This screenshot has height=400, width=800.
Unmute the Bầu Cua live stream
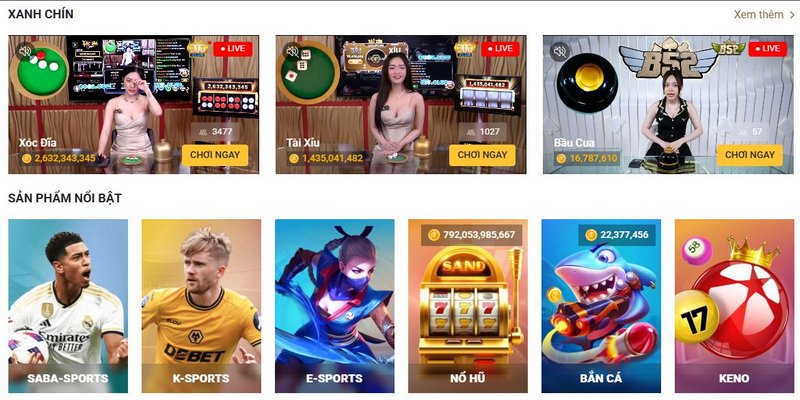click(x=560, y=51)
